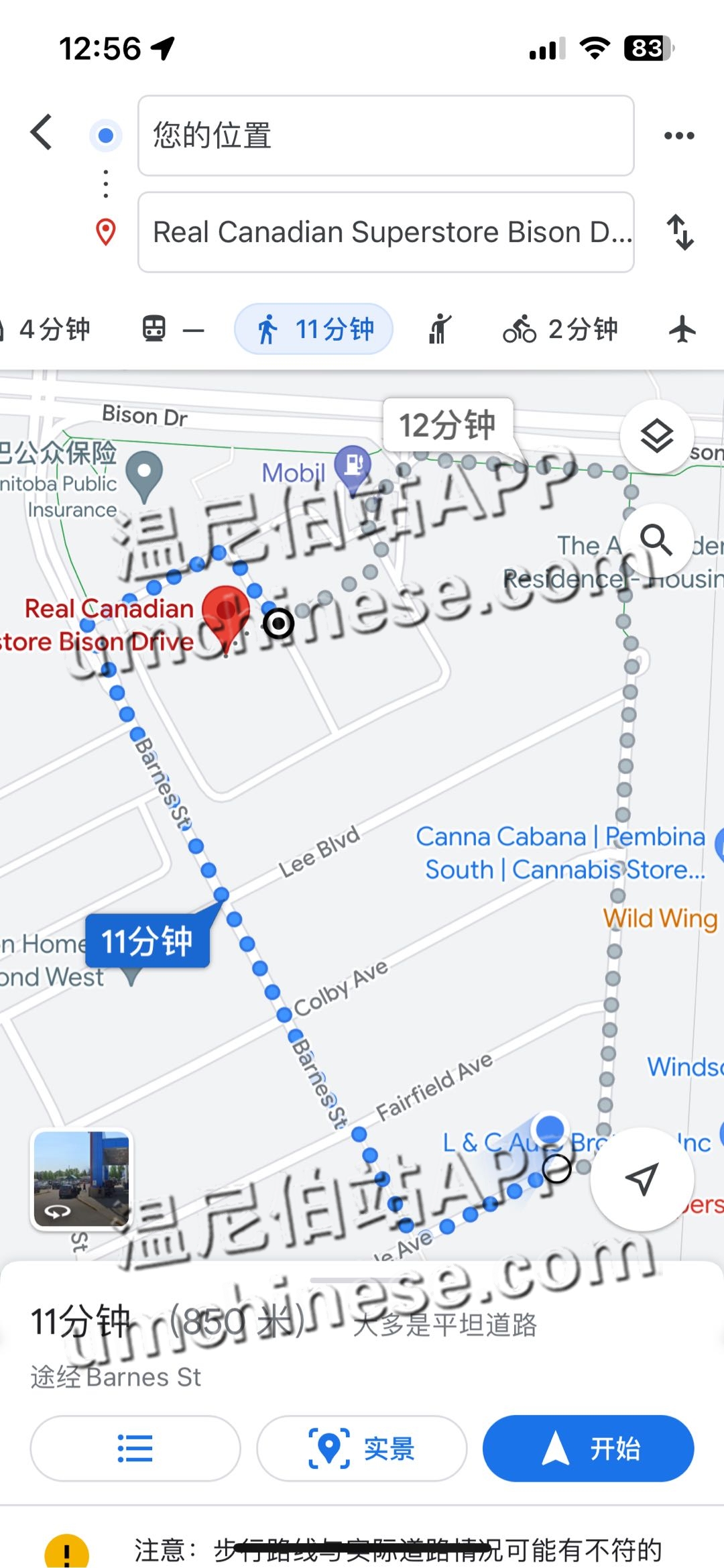Image resolution: width=724 pixels, height=1568 pixels.
Task: Edit the Real Canadian Superstore destination field
Action: tap(385, 232)
